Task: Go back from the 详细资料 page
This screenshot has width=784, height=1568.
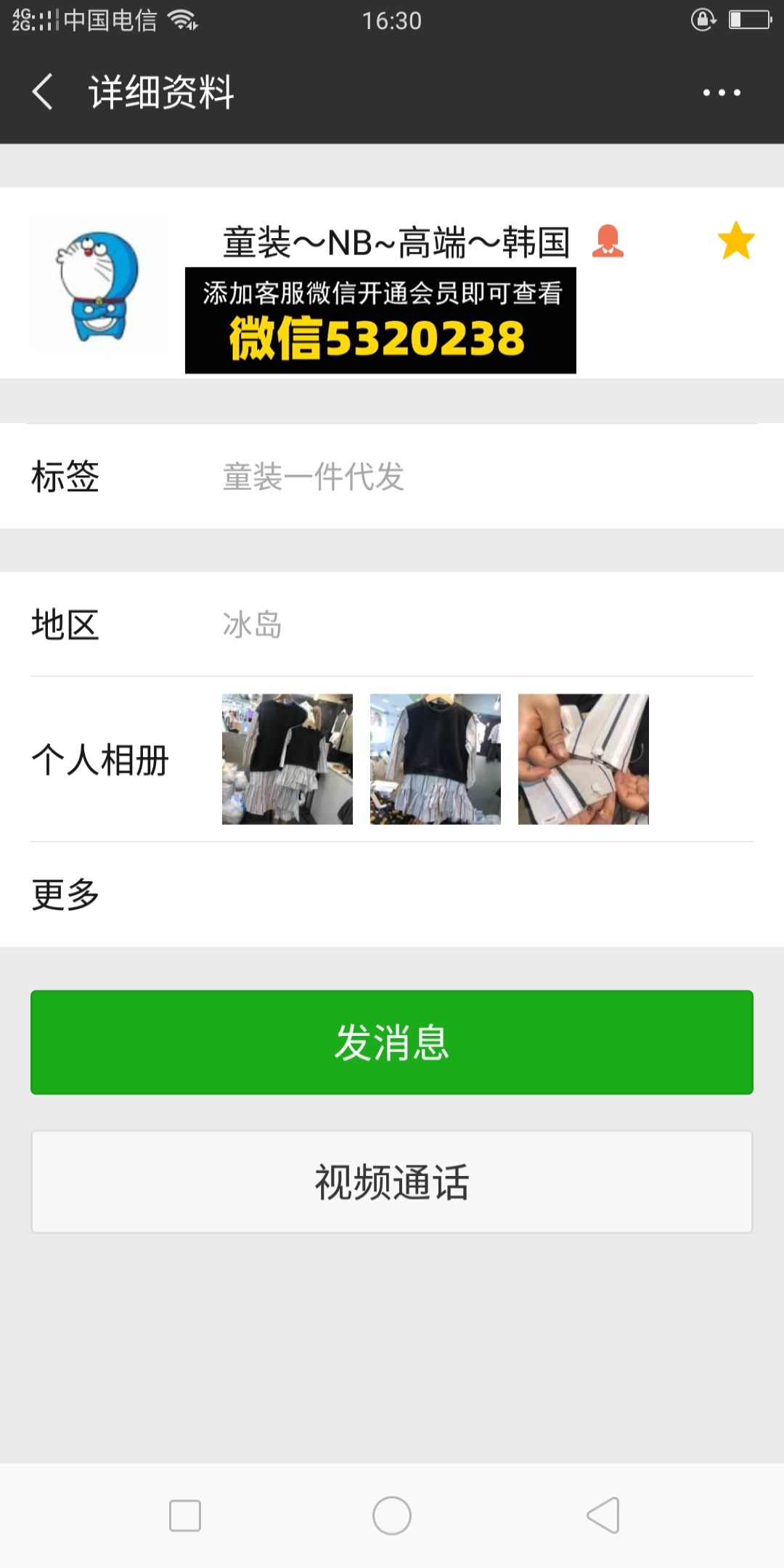Action: [x=44, y=92]
